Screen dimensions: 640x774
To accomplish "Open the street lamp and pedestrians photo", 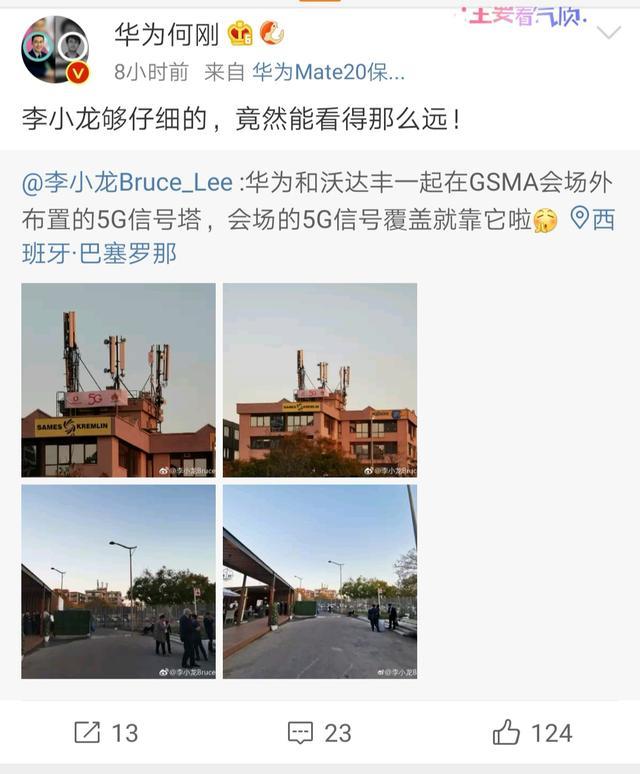I will pos(118,581).
